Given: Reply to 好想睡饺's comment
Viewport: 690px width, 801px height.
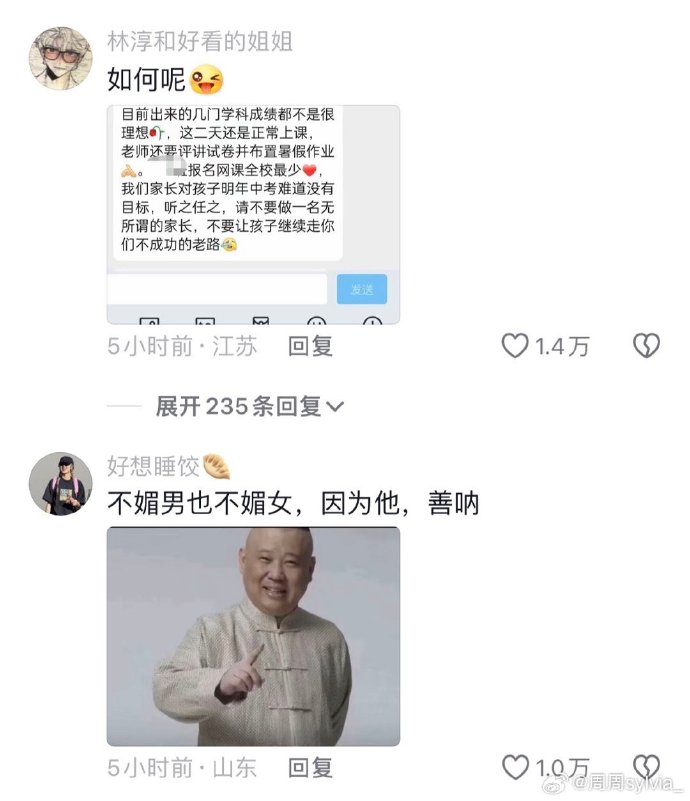Looking at the screenshot, I should [310, 768].
